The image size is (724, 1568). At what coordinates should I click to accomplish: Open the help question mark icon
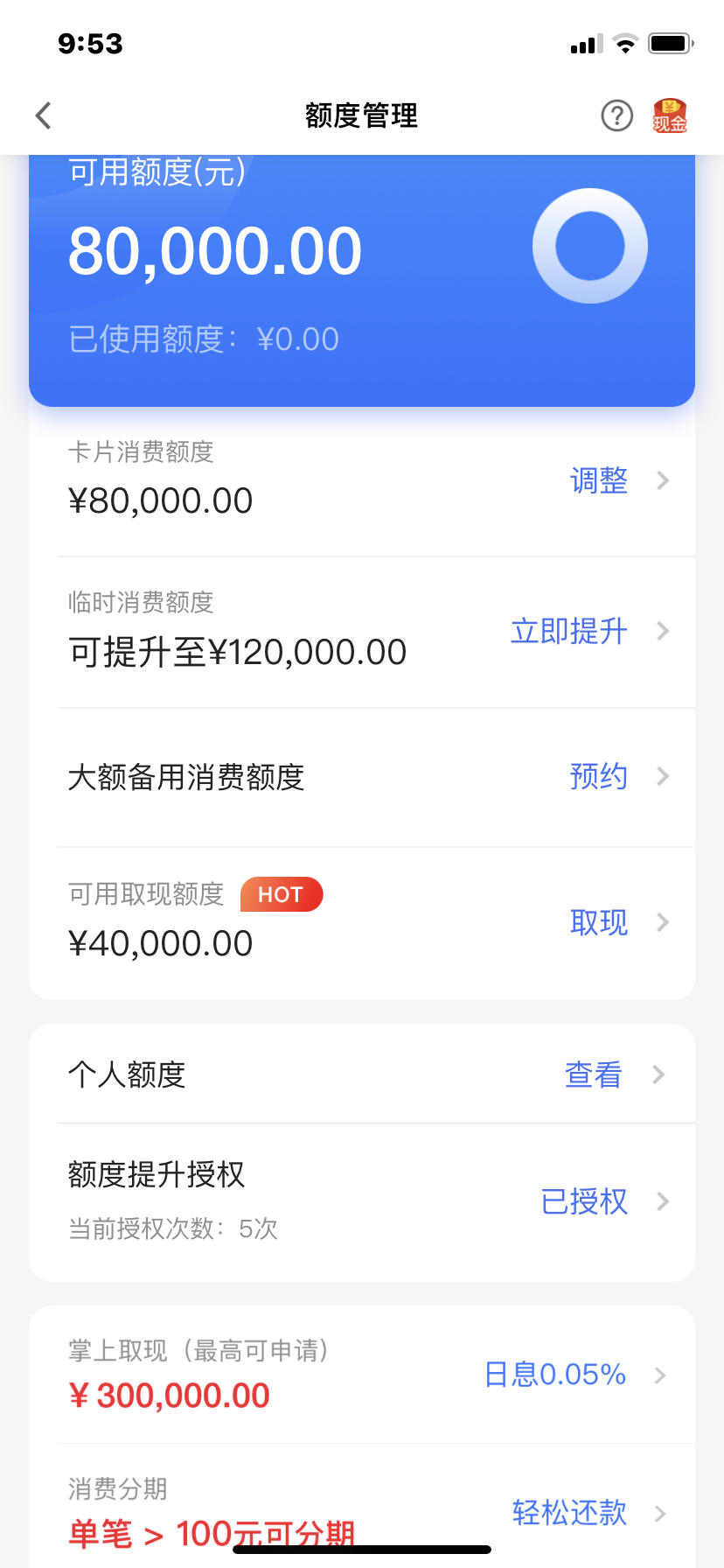tap(616, 115)
